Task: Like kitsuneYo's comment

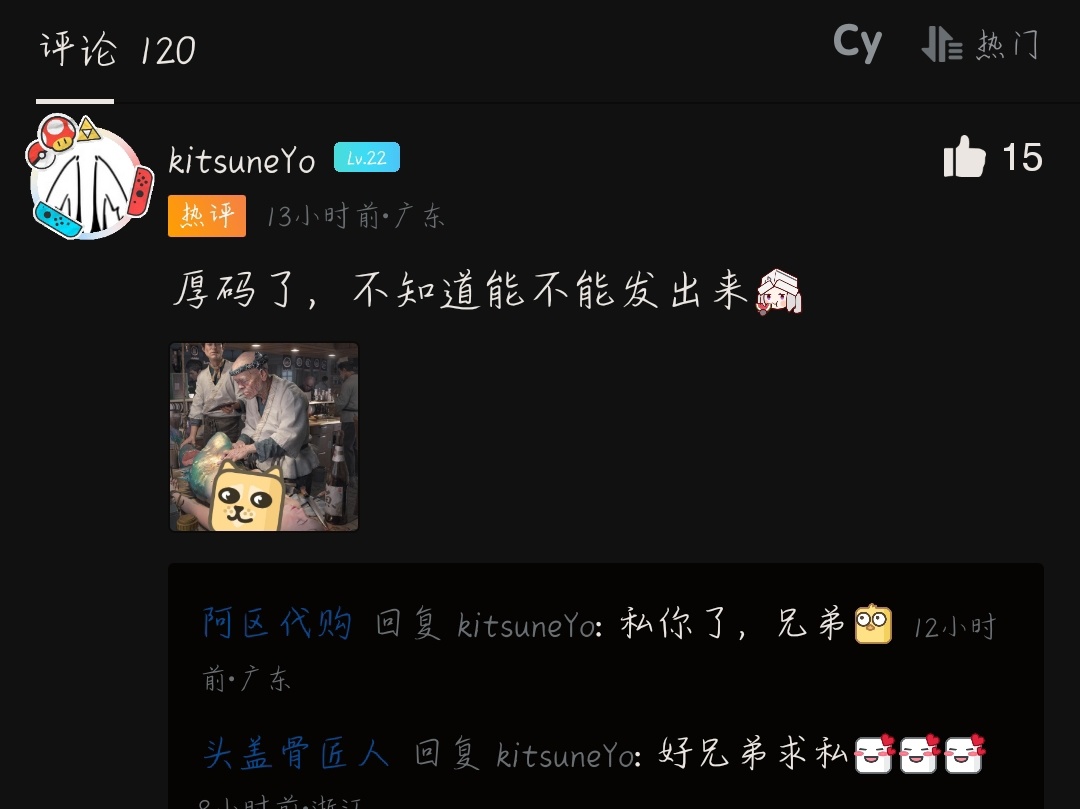Action: (965, 158)
